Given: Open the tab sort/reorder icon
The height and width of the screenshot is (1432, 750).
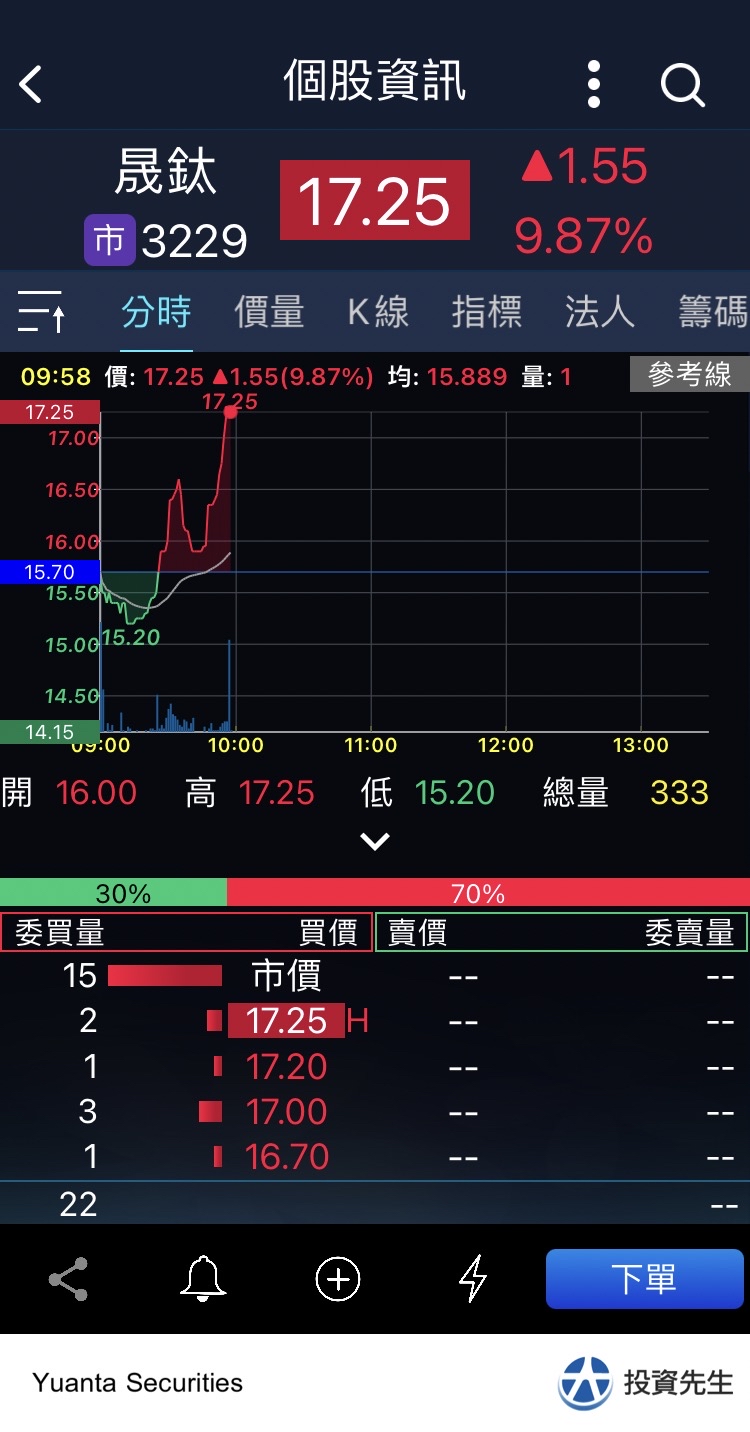Looking at the screenshot, I should click(41, 312).
